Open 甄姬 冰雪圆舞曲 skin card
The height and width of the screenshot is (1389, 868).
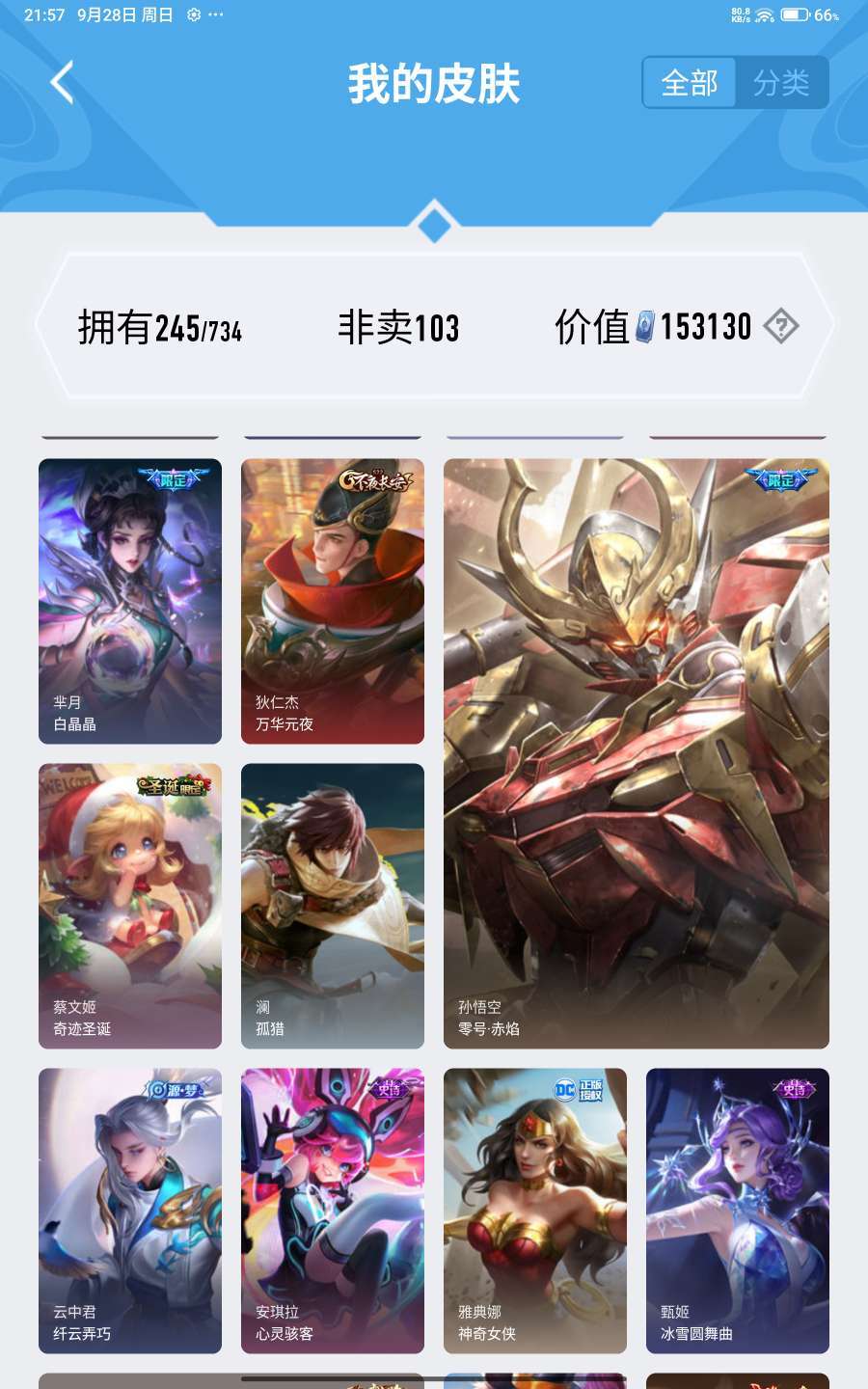pos(738,1211)
